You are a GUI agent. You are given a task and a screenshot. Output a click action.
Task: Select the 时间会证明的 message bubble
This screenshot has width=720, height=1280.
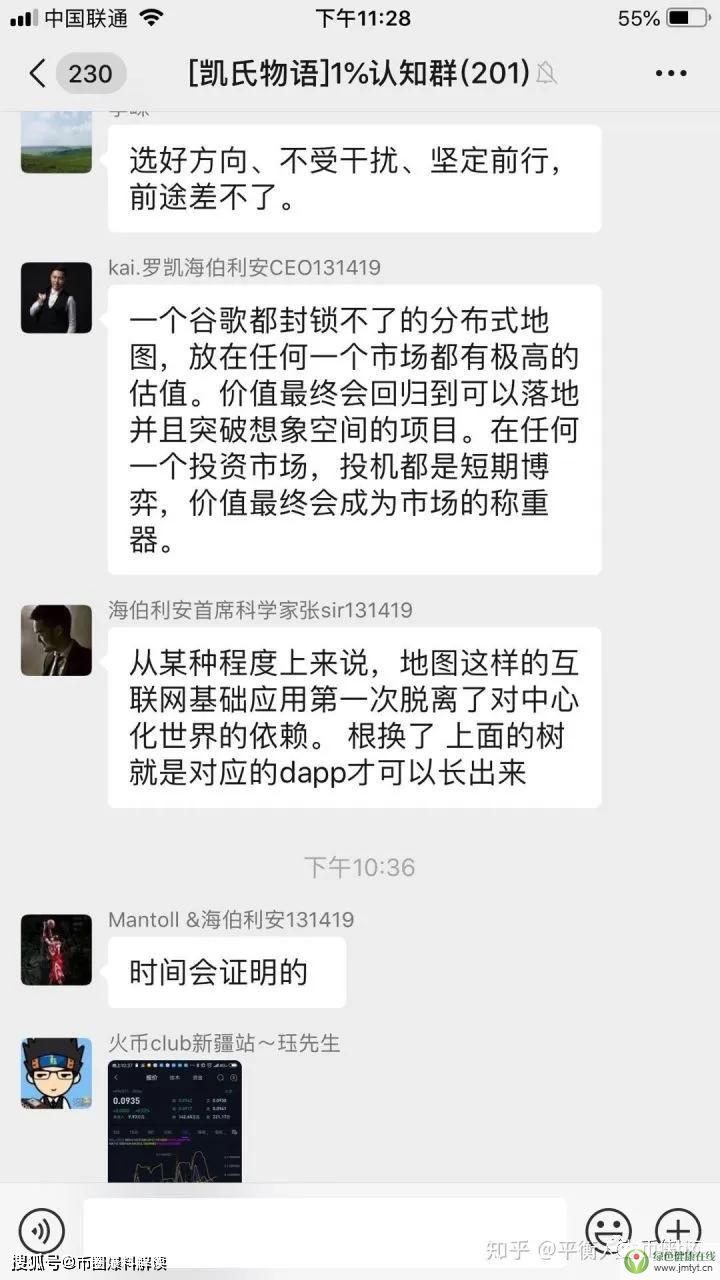(x=226, y=971)
